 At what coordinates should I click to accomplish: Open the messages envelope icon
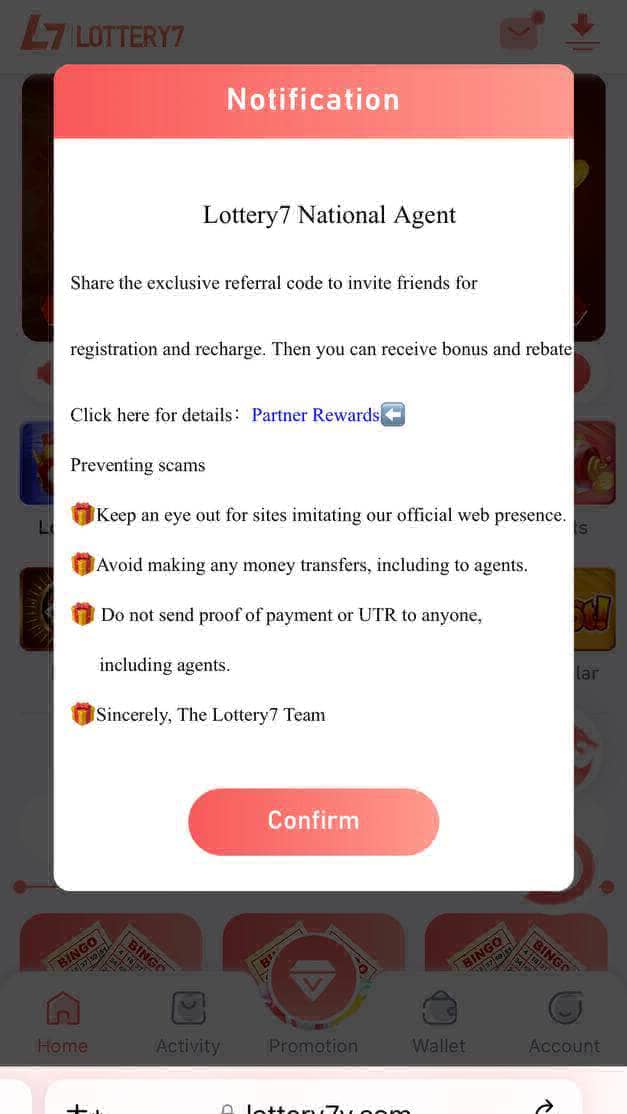coord(520,33)
